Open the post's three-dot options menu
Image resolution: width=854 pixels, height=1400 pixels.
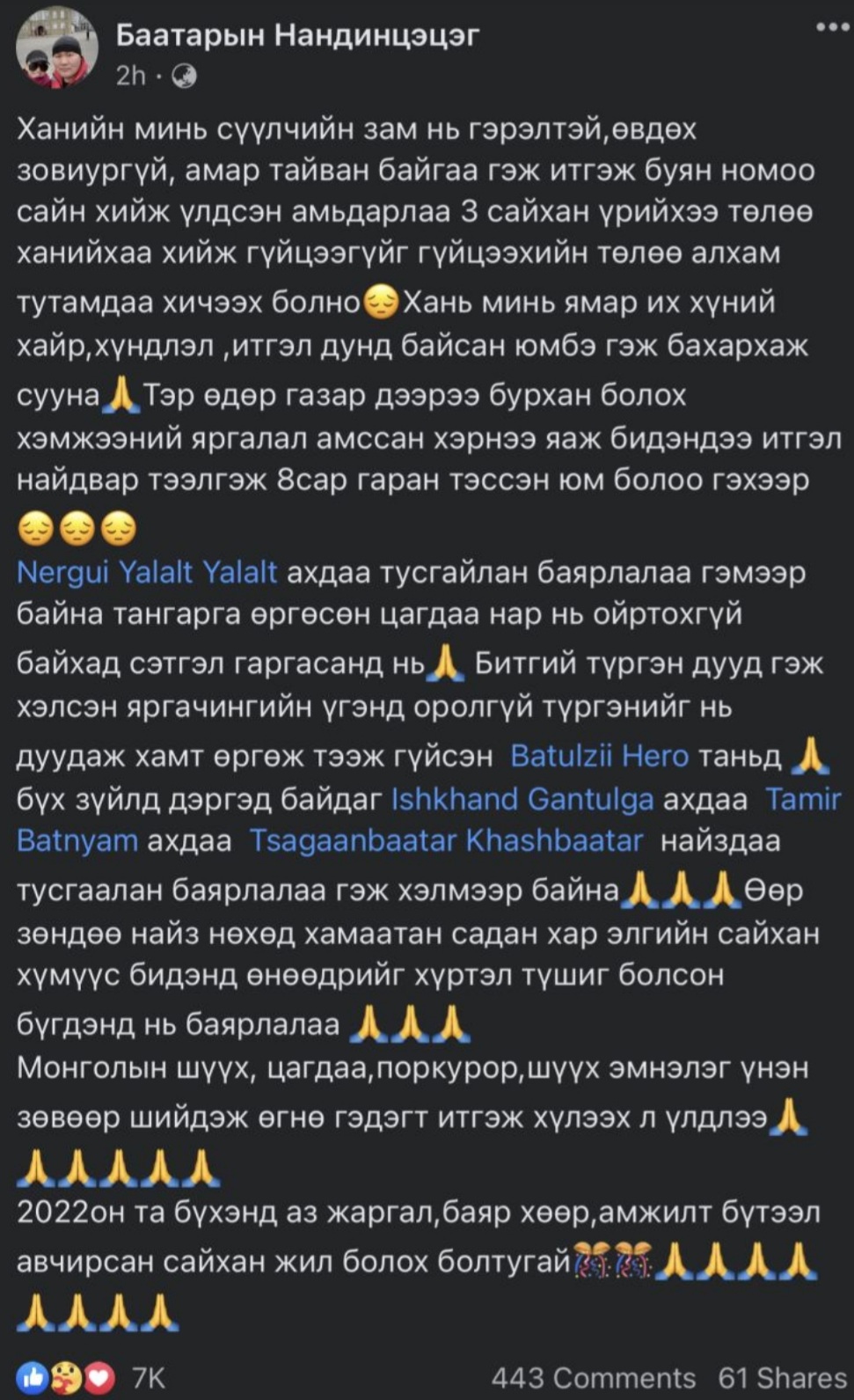coord(831,26)
